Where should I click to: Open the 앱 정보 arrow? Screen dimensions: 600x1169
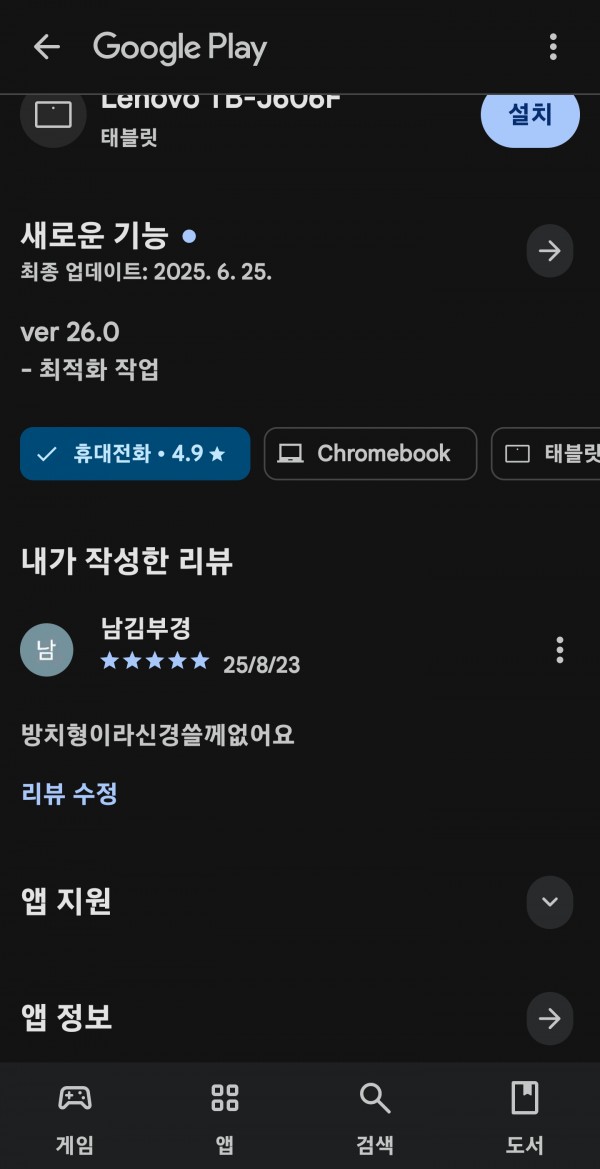549,1018
